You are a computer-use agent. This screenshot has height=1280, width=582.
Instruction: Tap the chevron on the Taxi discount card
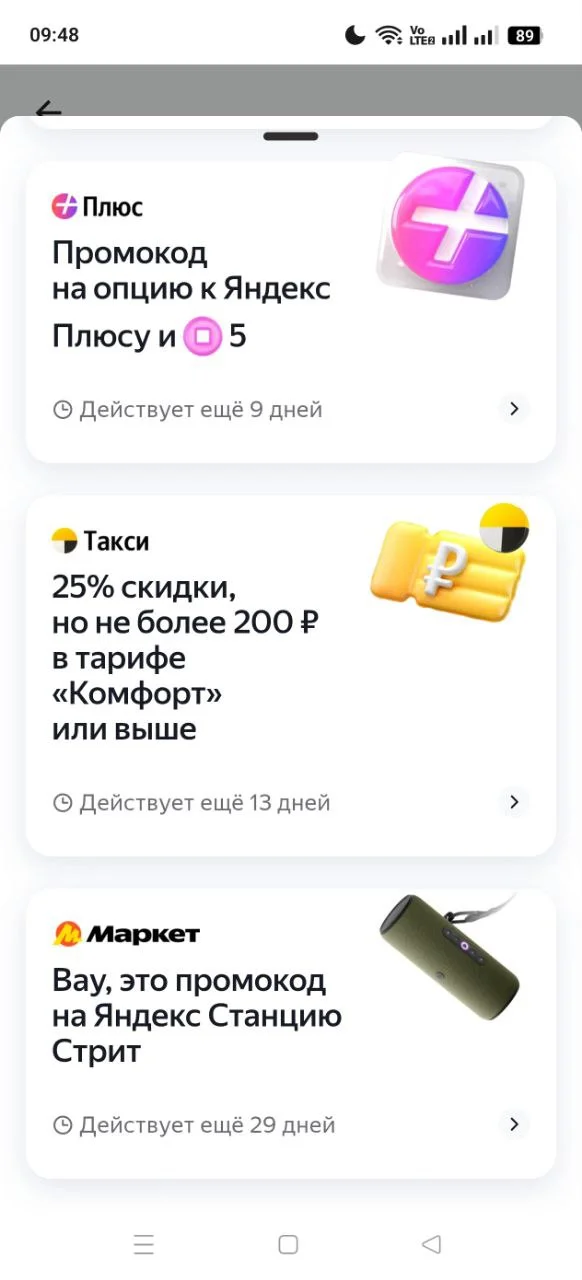tap(514, 801)
